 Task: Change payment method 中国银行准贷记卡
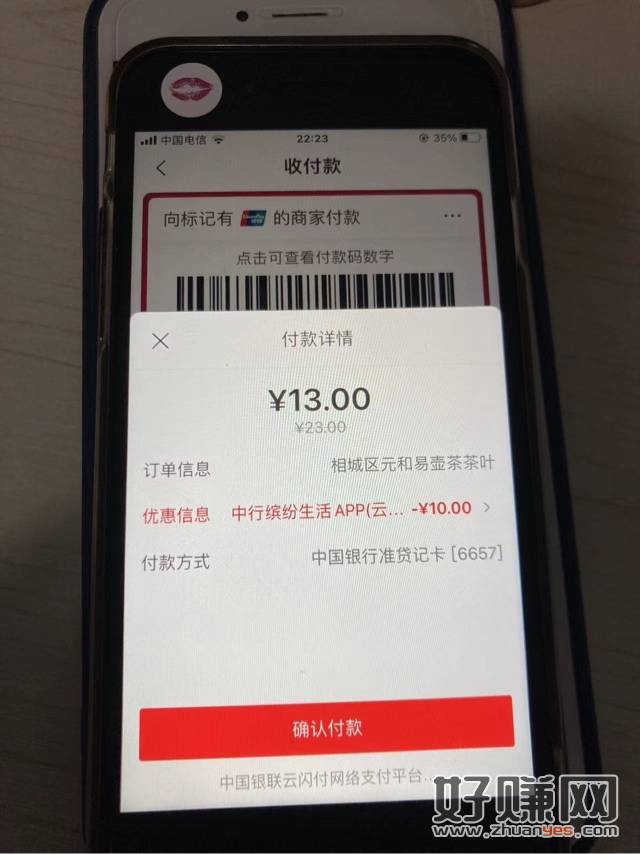(x=406, y=554)
